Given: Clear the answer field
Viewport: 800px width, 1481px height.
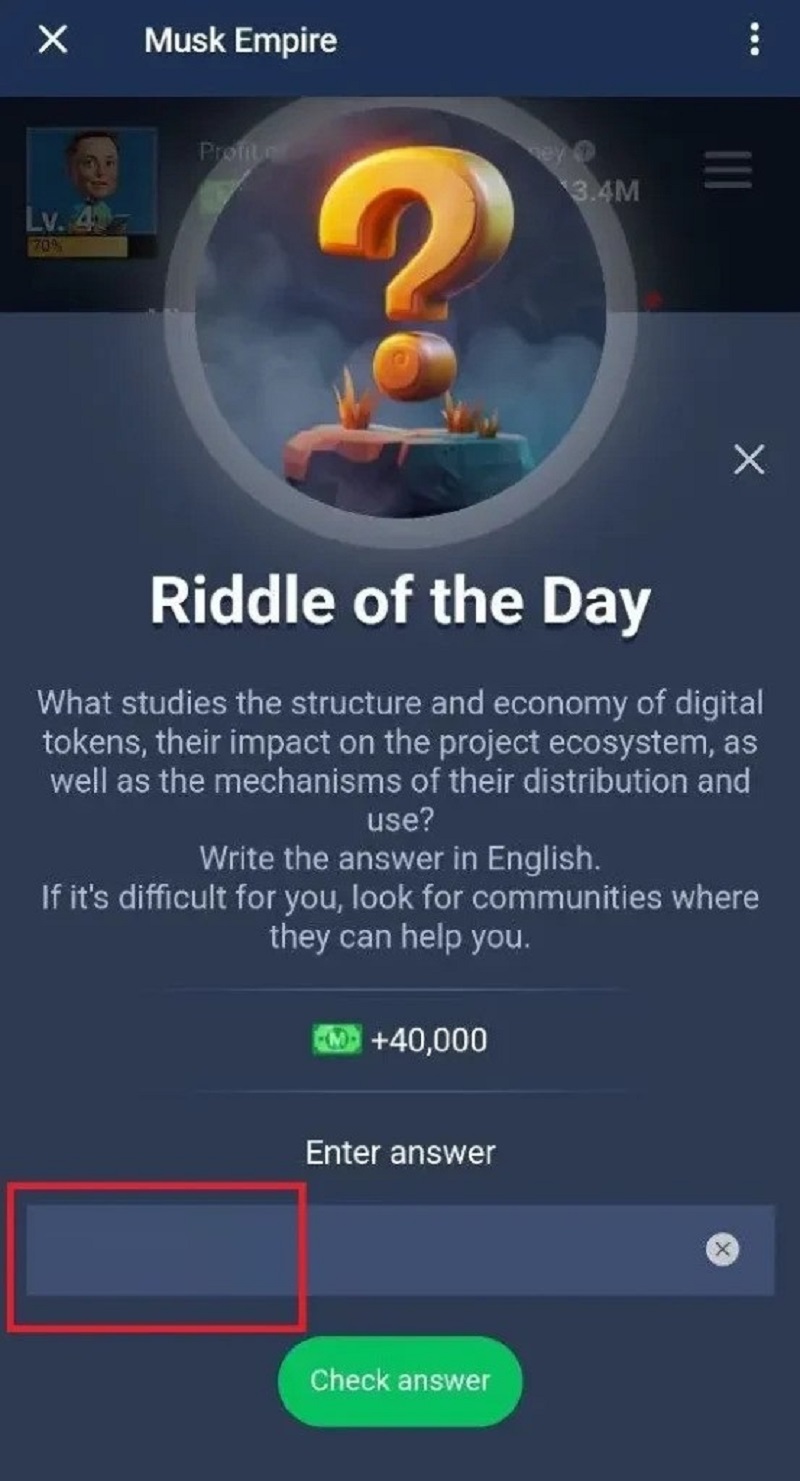Looking at the screenshot, I should click(x=722, y=1249).
